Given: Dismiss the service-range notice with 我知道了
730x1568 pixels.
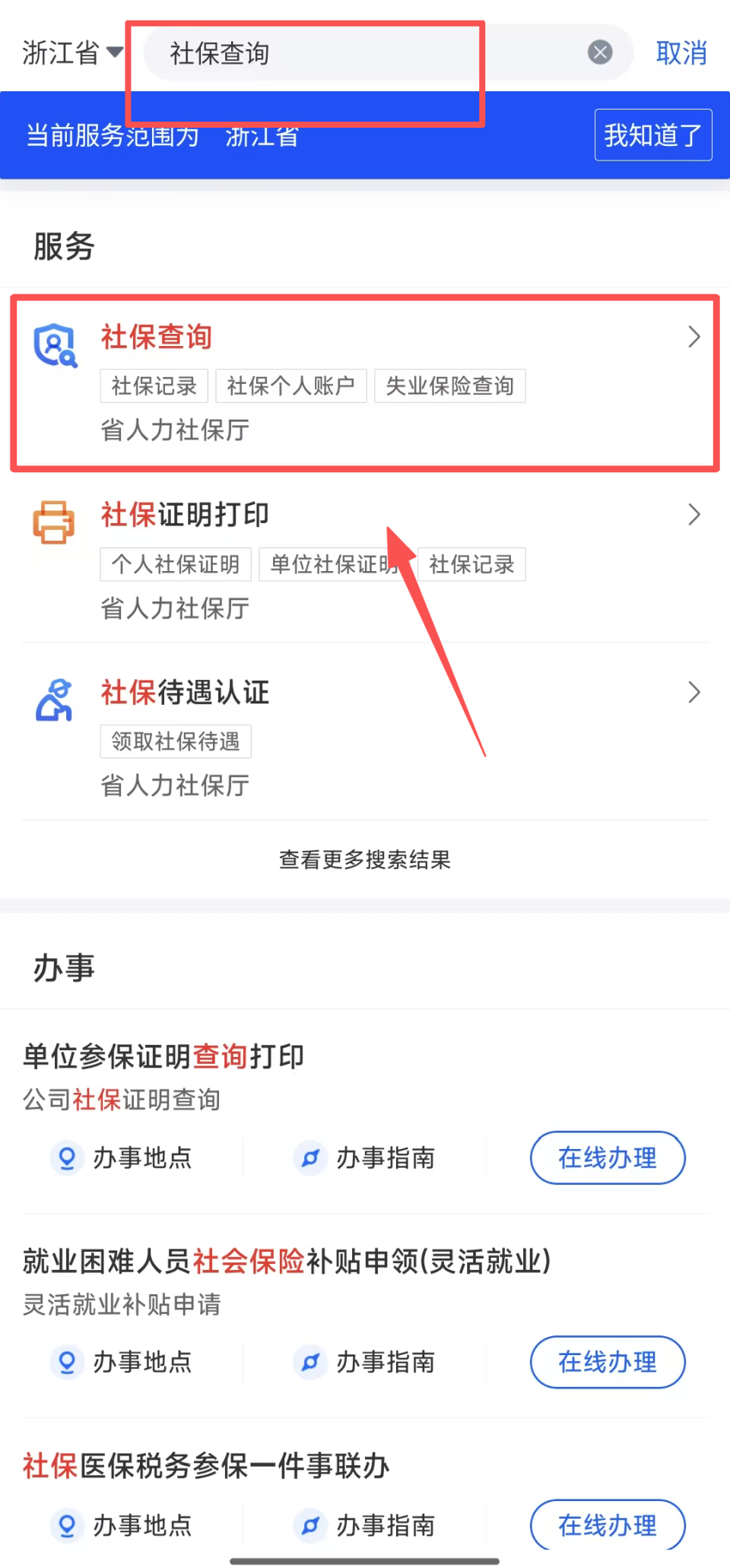Looking at the screenshot, I should (652, 135).
